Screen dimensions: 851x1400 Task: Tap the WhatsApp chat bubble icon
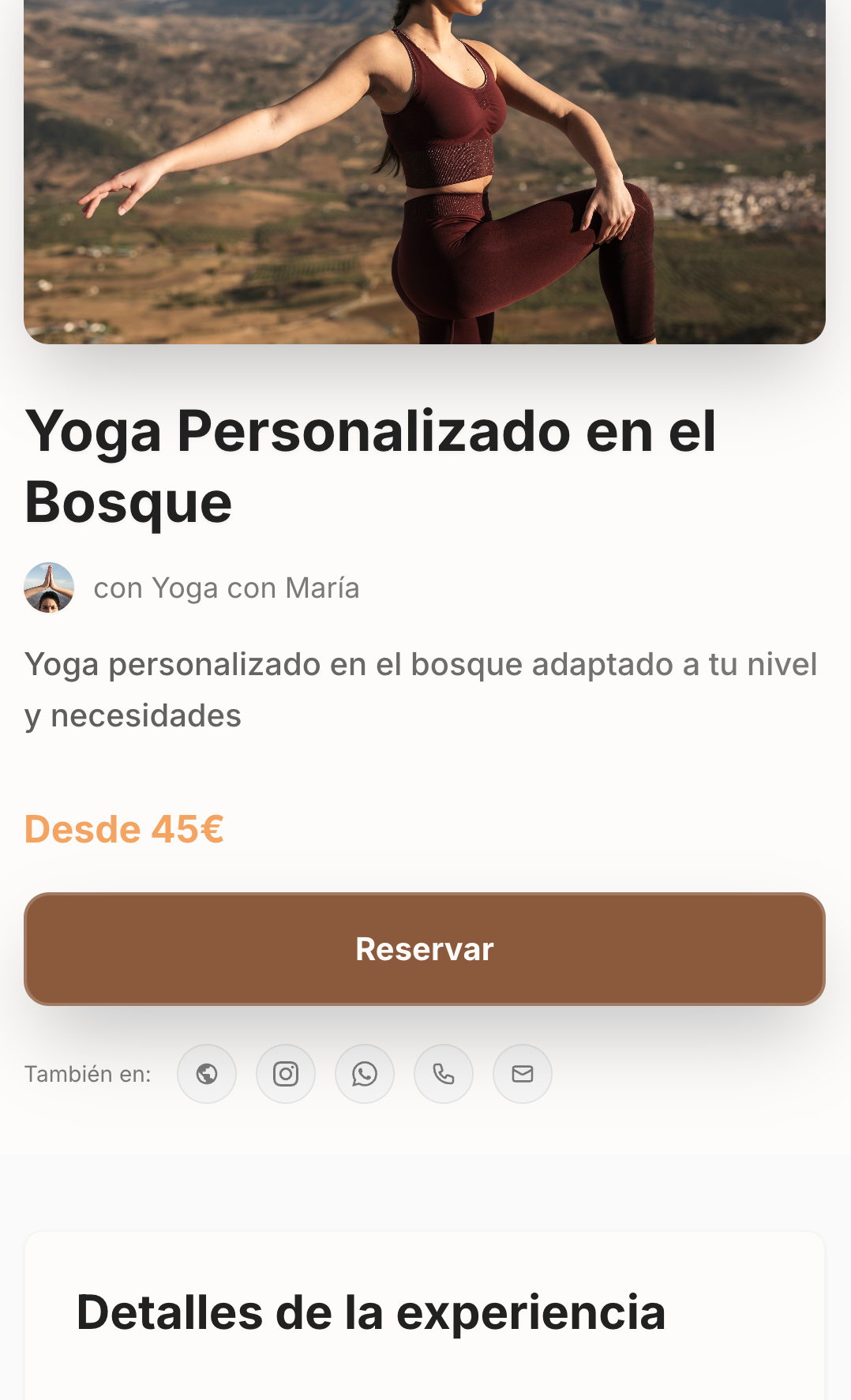coord(365,1073)
